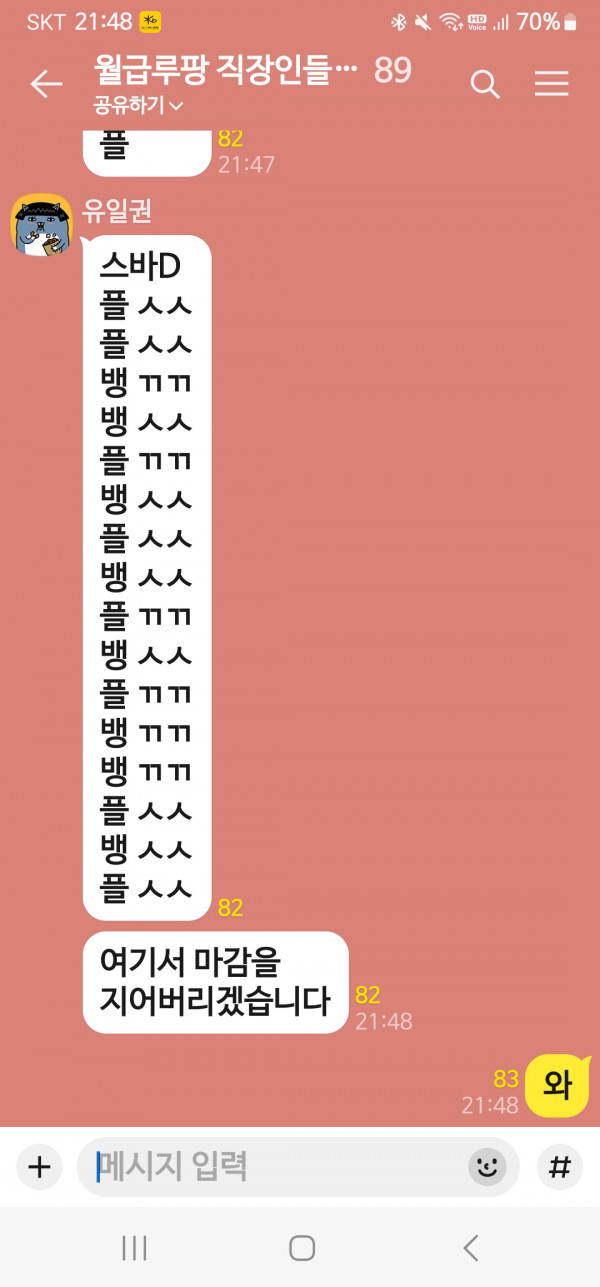Expand the 공유하기 dropdown
Screen dimensions: 600x1287
(x=138, y=105)
